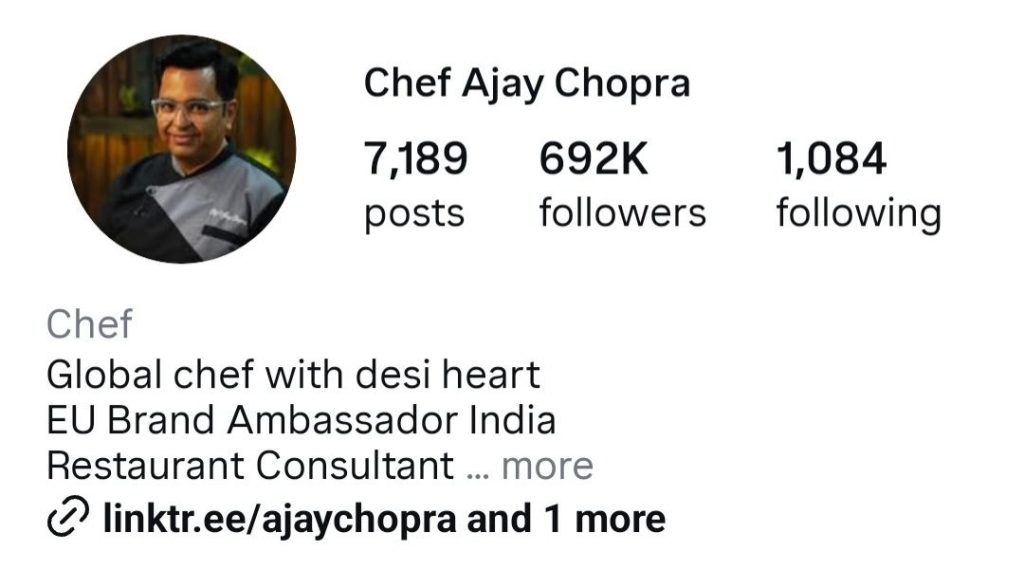View the 692K followers list
The height and width of the screenshot is (569, 1024).
tap(622, 186)
